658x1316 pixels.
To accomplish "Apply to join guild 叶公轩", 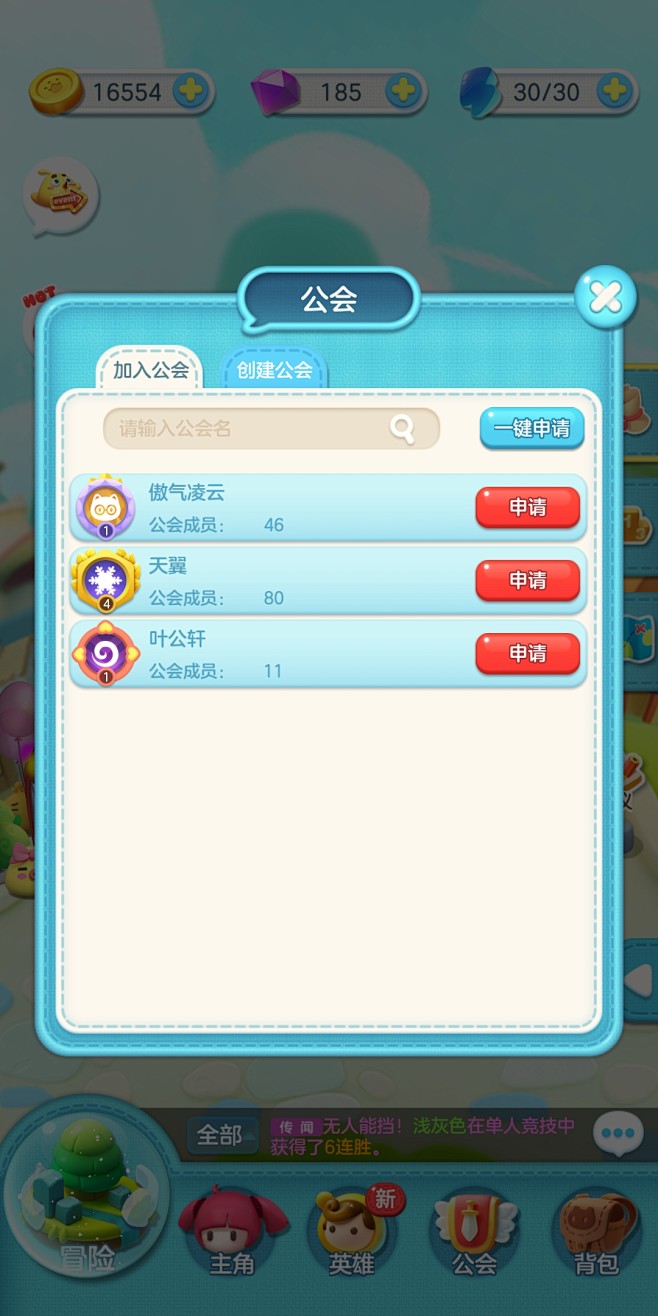I will click(527, 653).
